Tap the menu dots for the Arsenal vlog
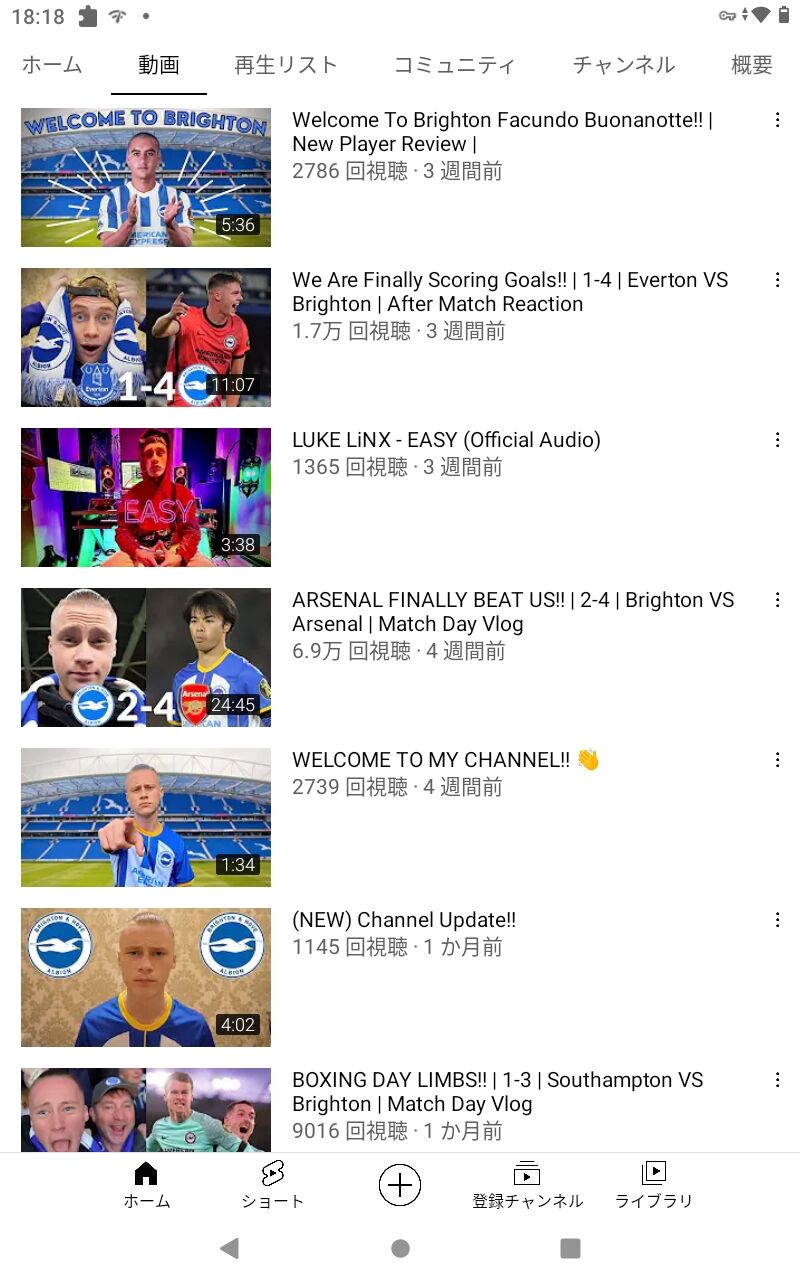This screenshot has width=800, height=1280. click(777, 600)
